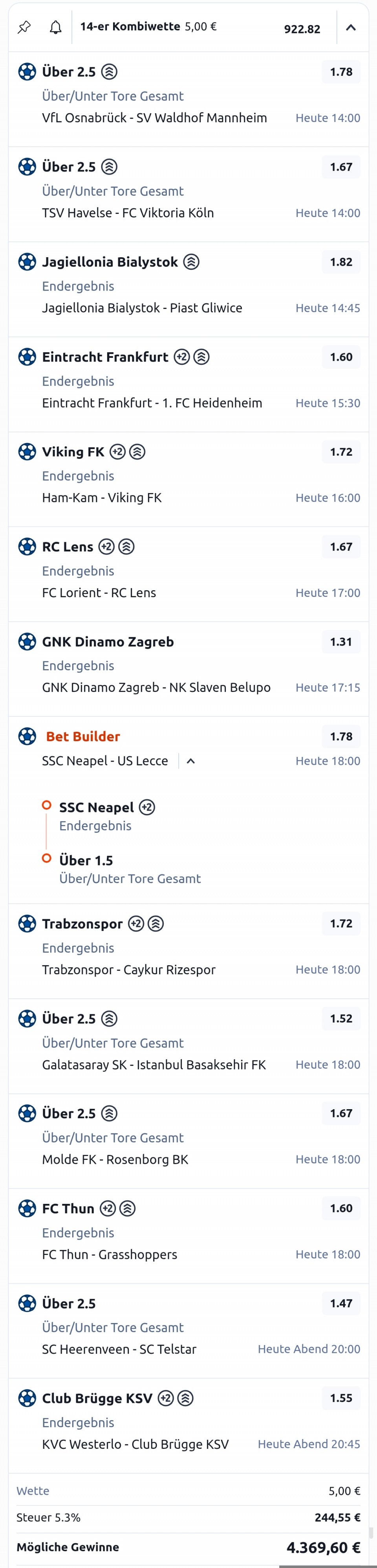Image resolution: width=377 pixels, height=1568 pixels.
Task: Collapse the 14-er Kombiwette details
Action: pos(351,28)
